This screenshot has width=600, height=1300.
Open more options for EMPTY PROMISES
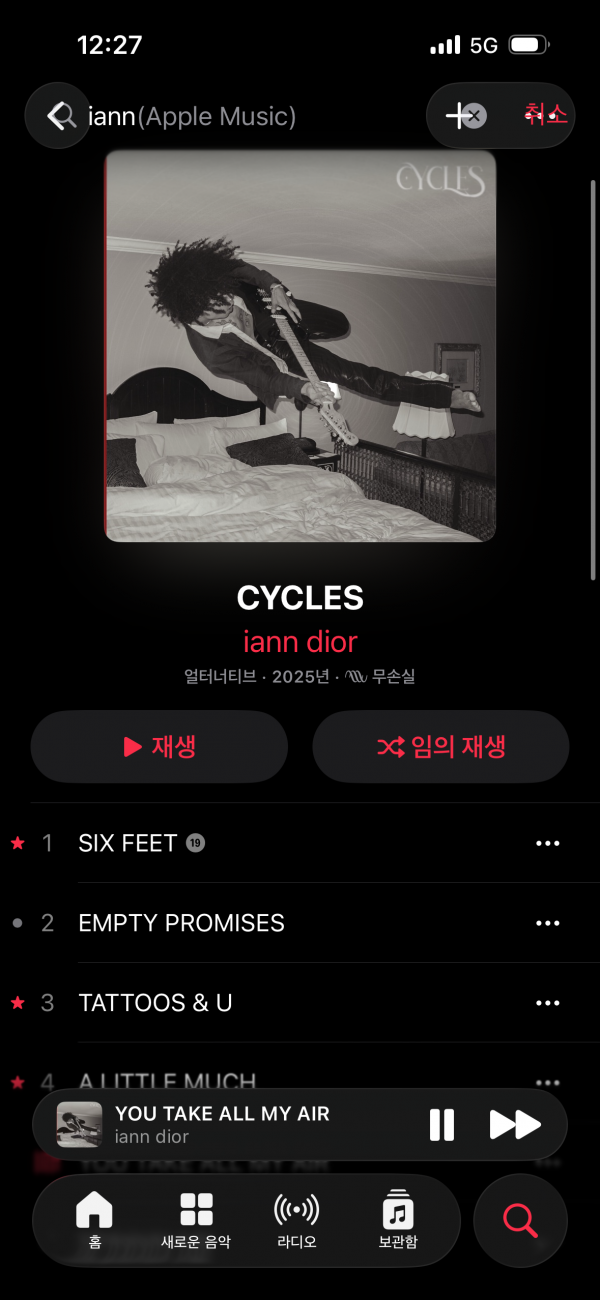pyautogui.click(x=547, y=923)
